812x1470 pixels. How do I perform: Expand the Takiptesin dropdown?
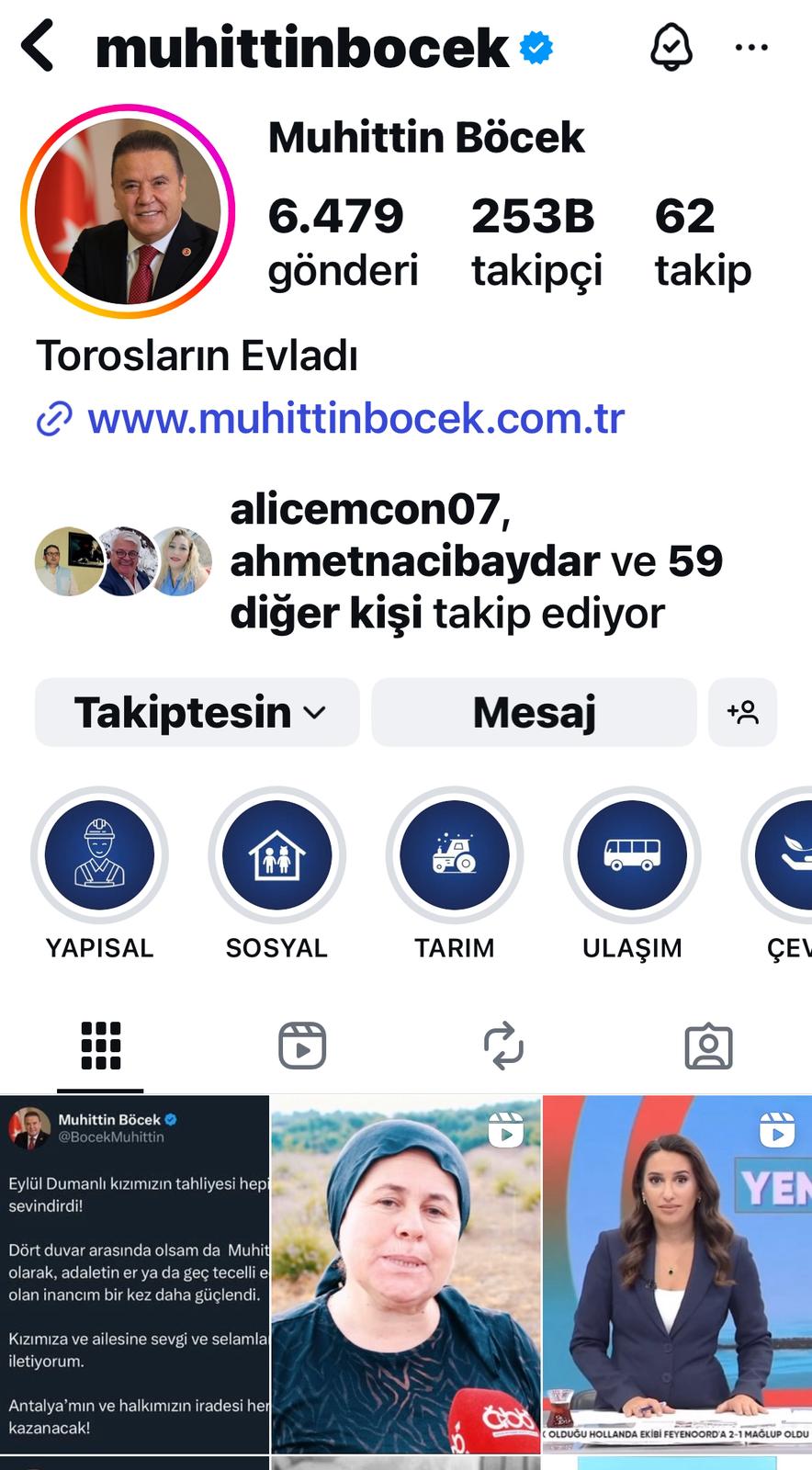coord(197,712)
